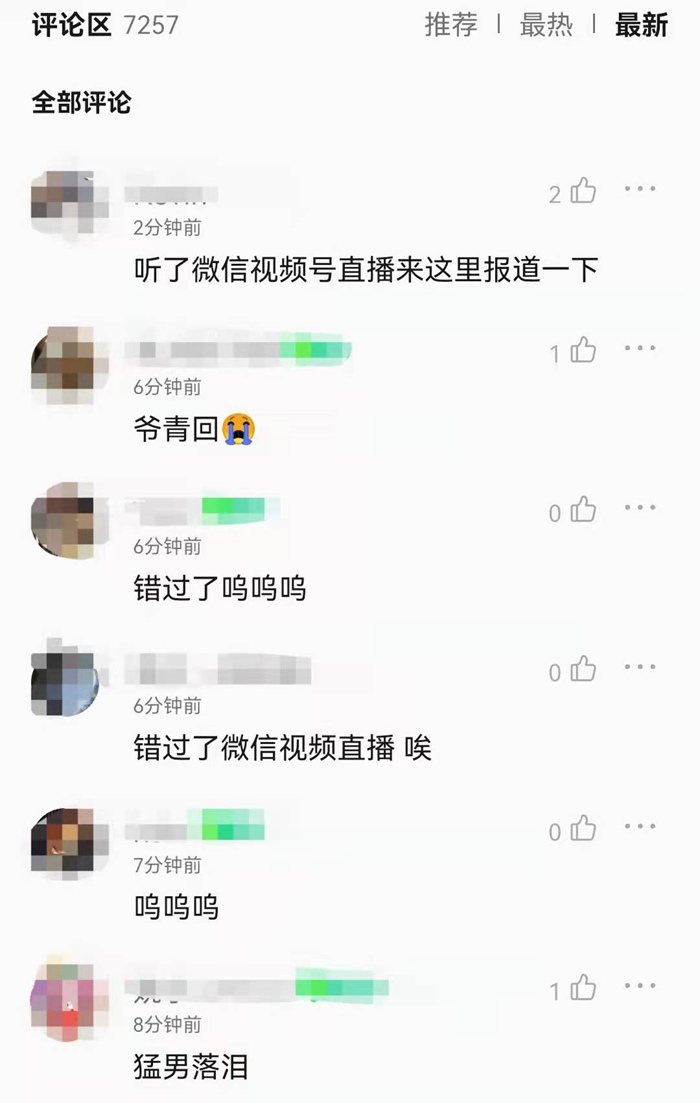The image size is (700, 1103).
Task: Like the comment 听了微信视频号直播来这里报道一下
Action: click(x=583, y=192)
